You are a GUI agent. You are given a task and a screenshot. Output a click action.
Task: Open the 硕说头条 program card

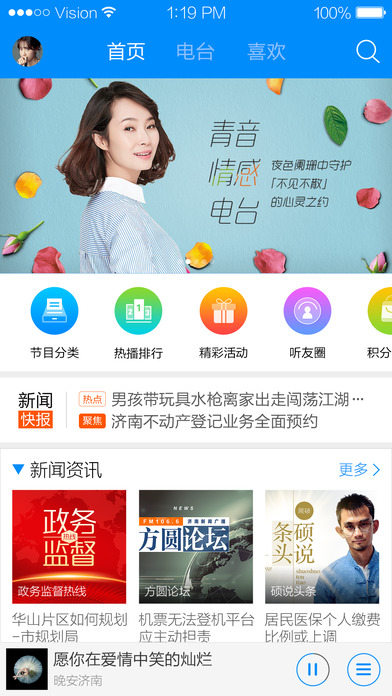click(322, 546)
